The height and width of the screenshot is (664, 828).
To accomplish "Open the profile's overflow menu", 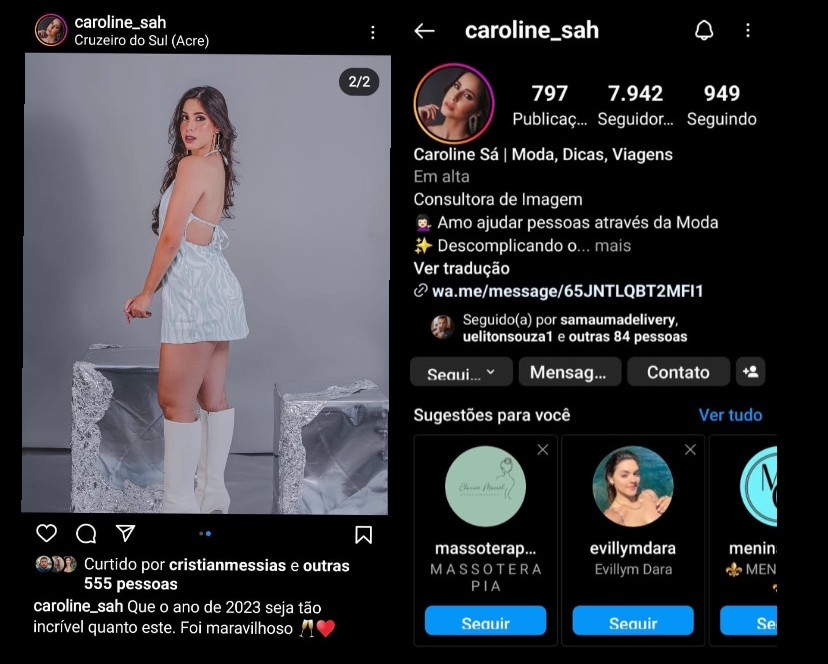I will click(x=747, y=31).
